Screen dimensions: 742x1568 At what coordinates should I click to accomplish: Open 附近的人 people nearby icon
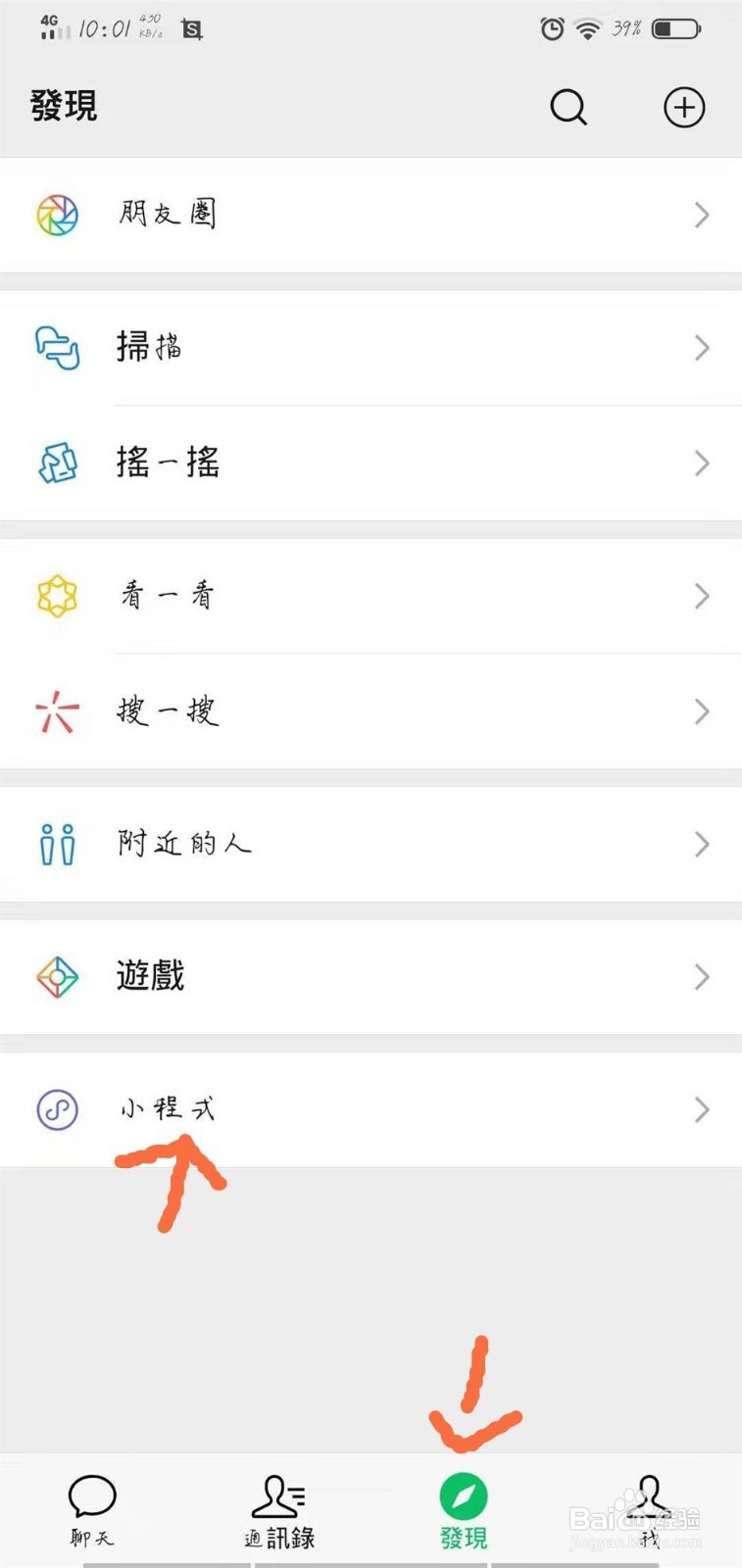(58, 844)
